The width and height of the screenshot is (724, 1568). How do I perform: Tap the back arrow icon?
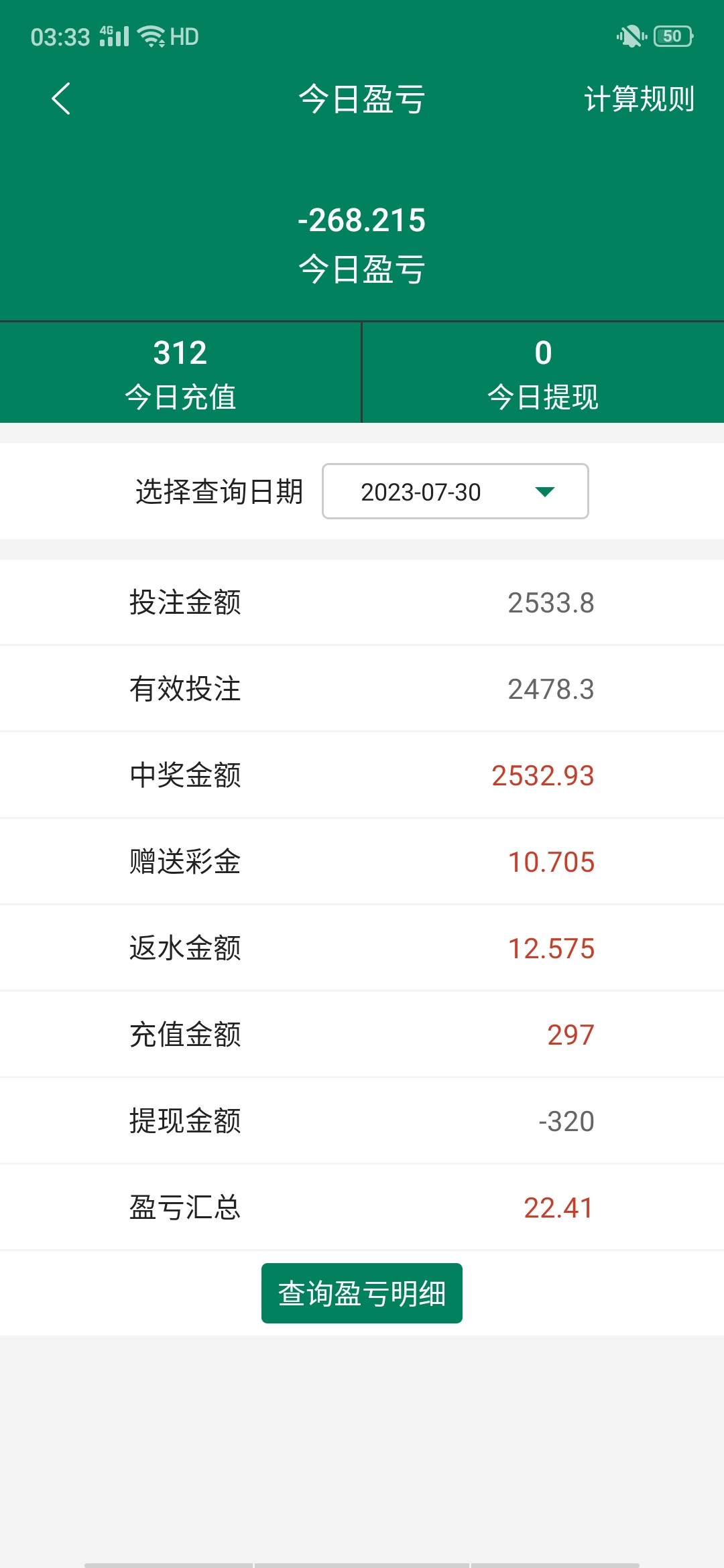coord(60,99)
